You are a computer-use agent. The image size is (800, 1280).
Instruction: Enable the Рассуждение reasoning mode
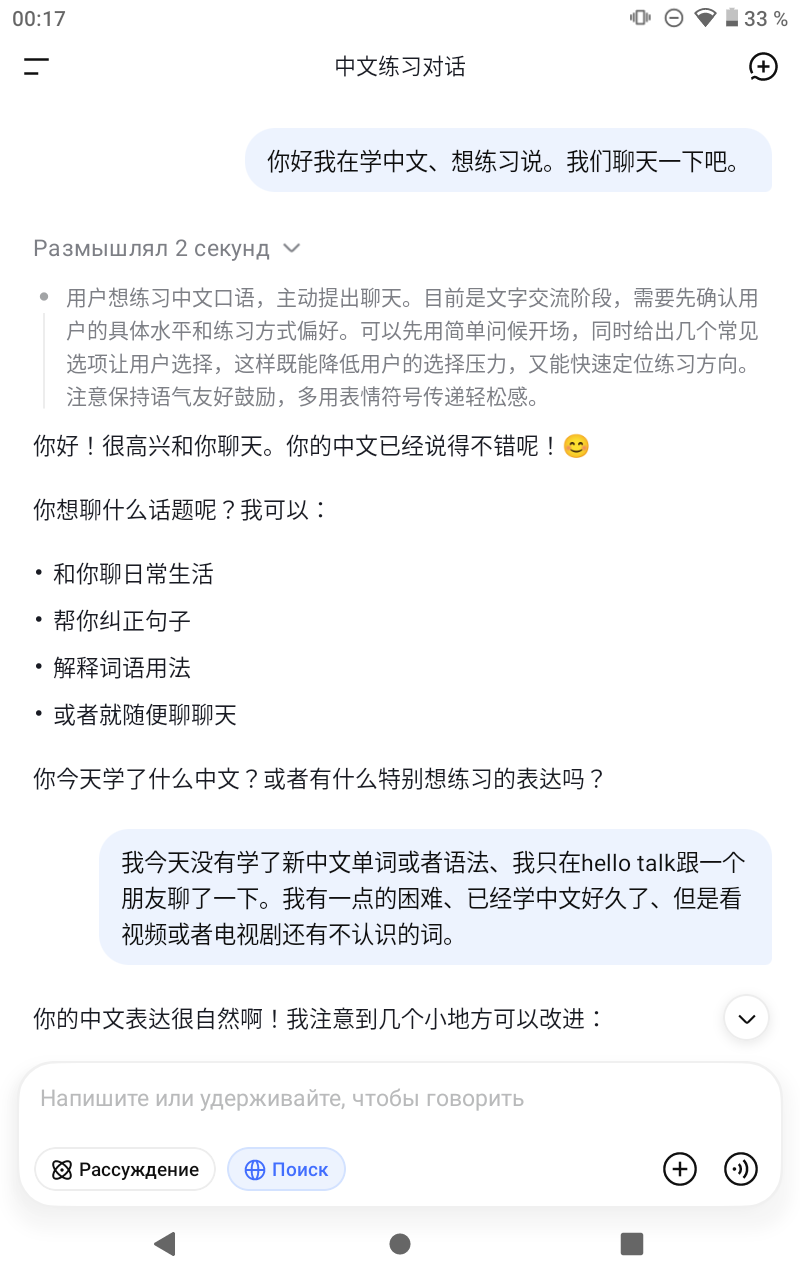pos(125,1169)
